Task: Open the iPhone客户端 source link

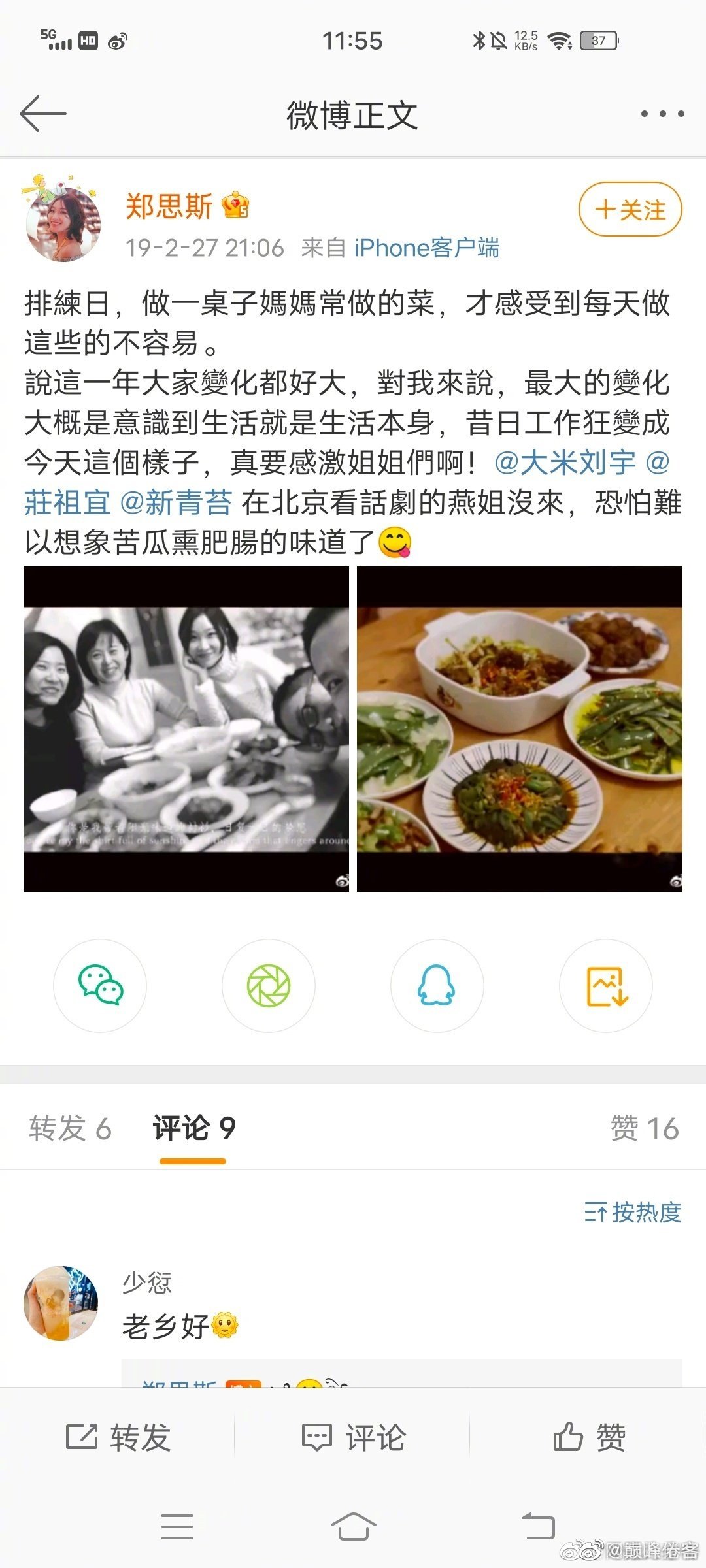Action: 426,248
